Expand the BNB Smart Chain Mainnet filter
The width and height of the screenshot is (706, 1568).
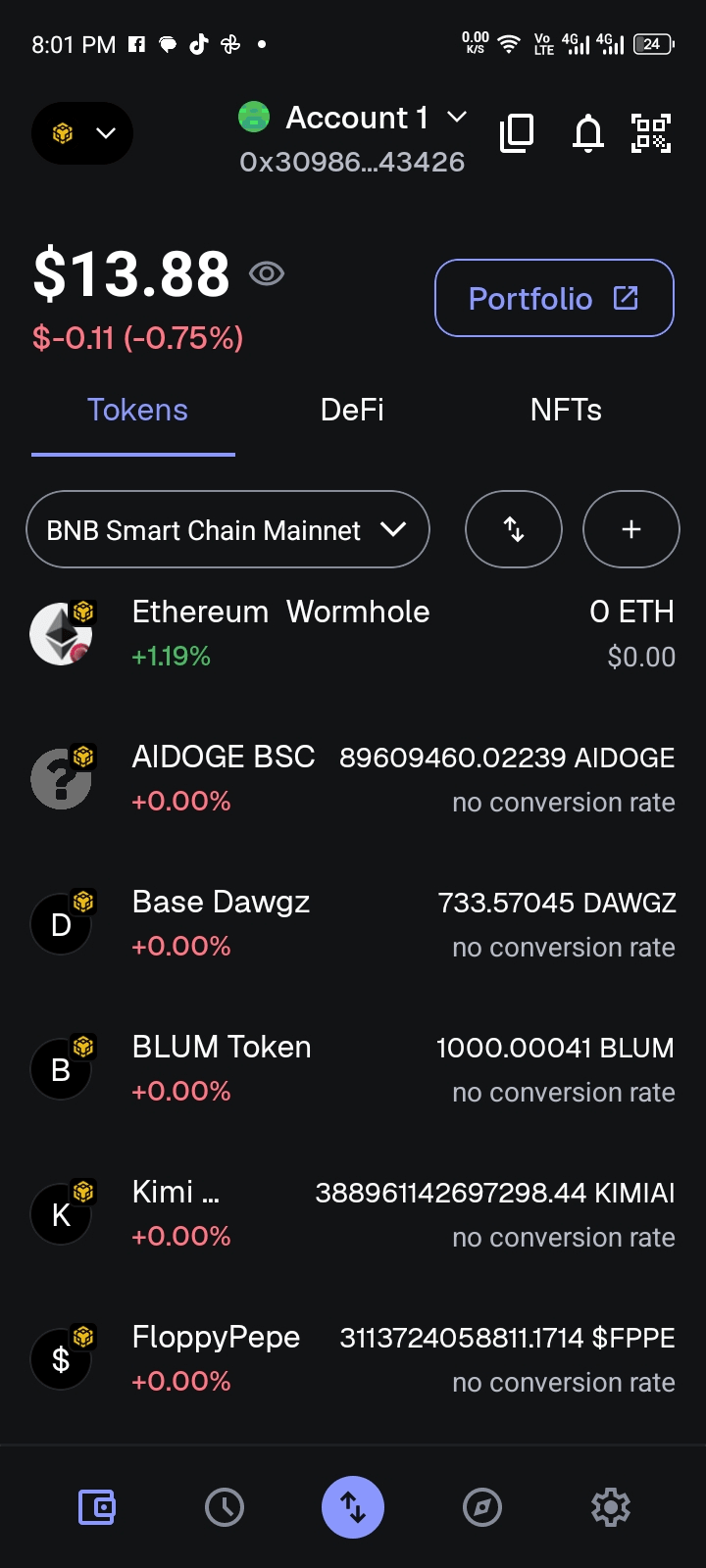click(227, 529)
